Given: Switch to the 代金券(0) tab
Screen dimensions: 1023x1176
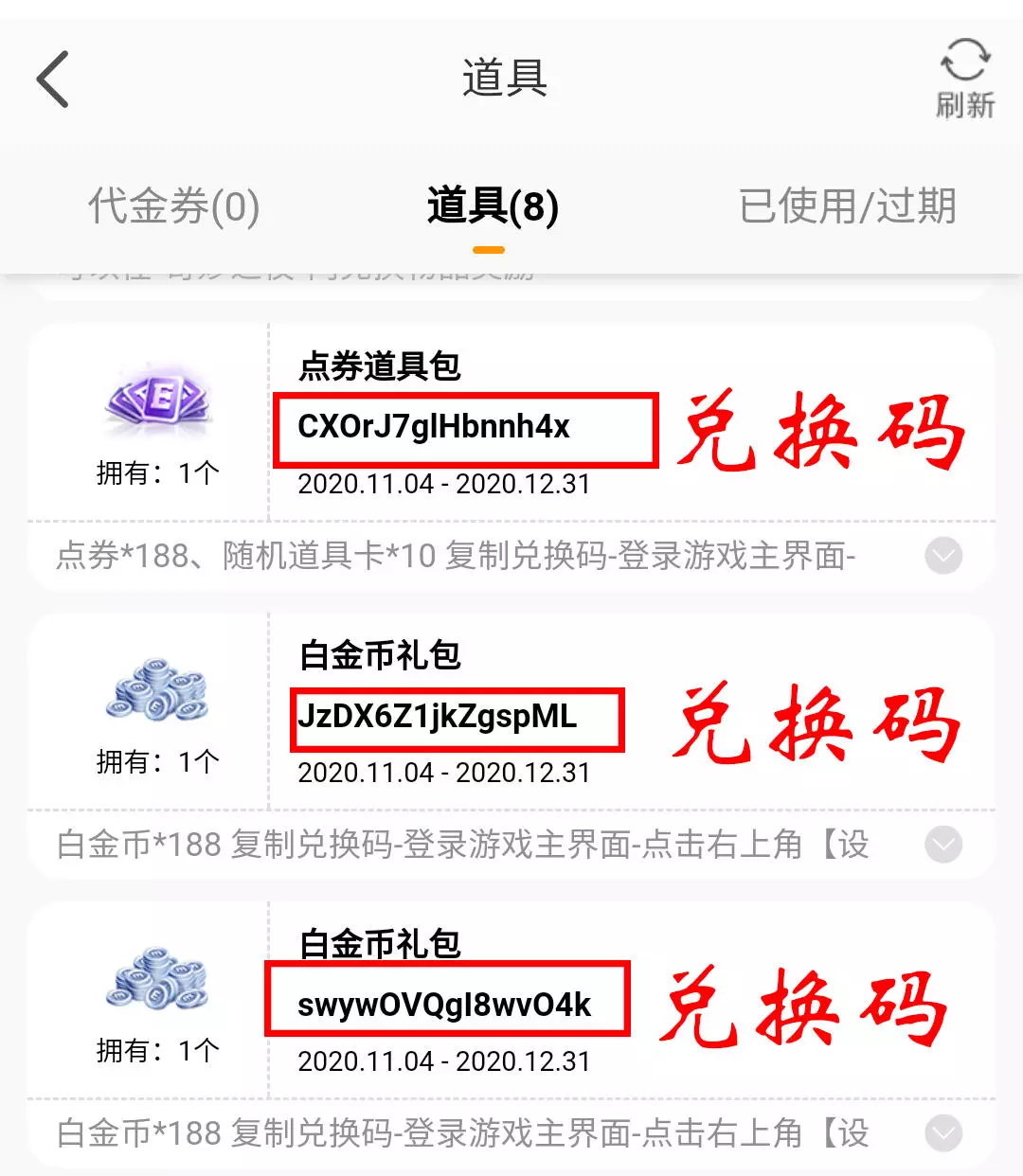Looking at the screenshot, I should pos(173,206).
